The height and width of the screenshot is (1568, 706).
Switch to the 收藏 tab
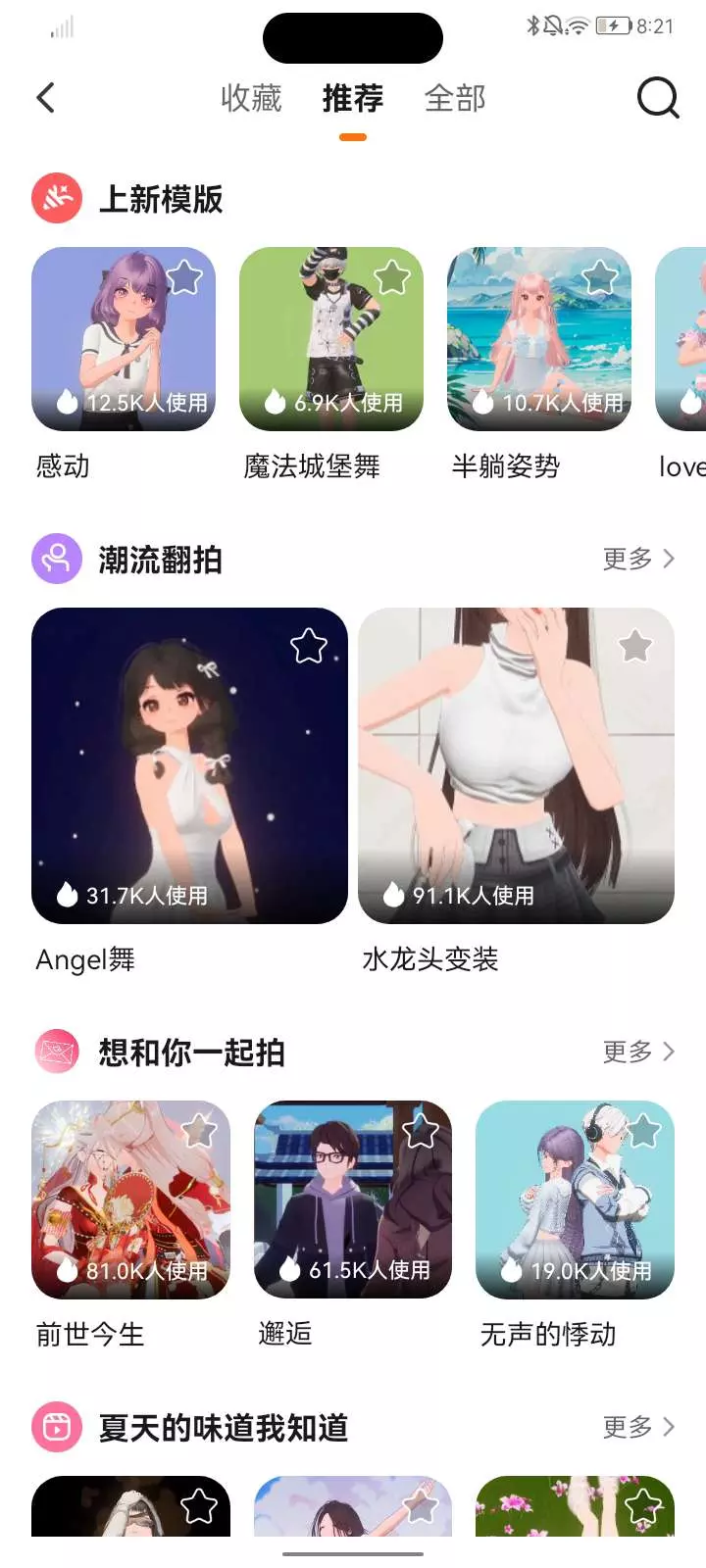(x=251, y=98)
